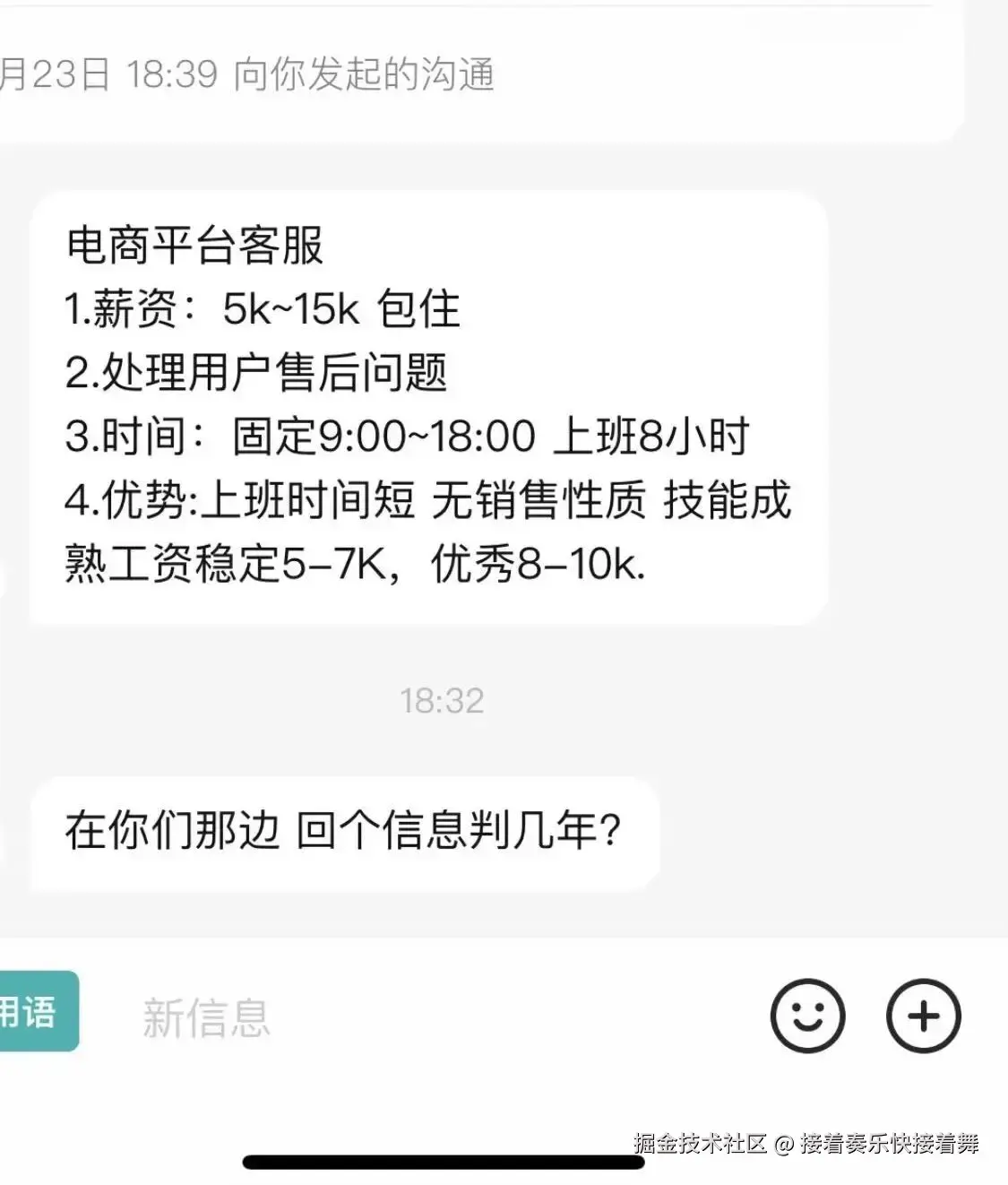Select the smiling face icon in the toolbar
Viewport: 1008px width, 1185px height.
click(x=806, y=1014)
